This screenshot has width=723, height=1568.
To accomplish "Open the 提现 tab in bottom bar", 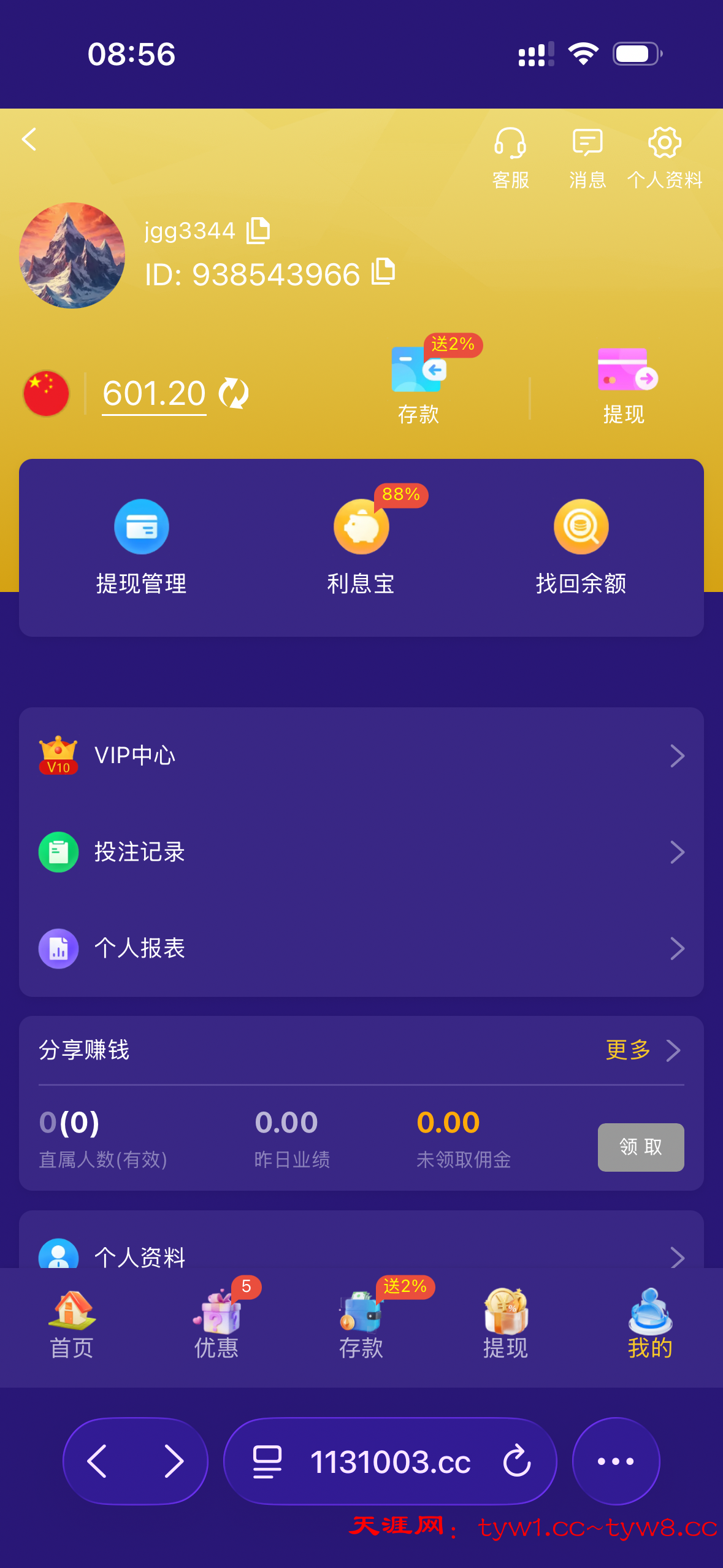I will (505, 1325).
